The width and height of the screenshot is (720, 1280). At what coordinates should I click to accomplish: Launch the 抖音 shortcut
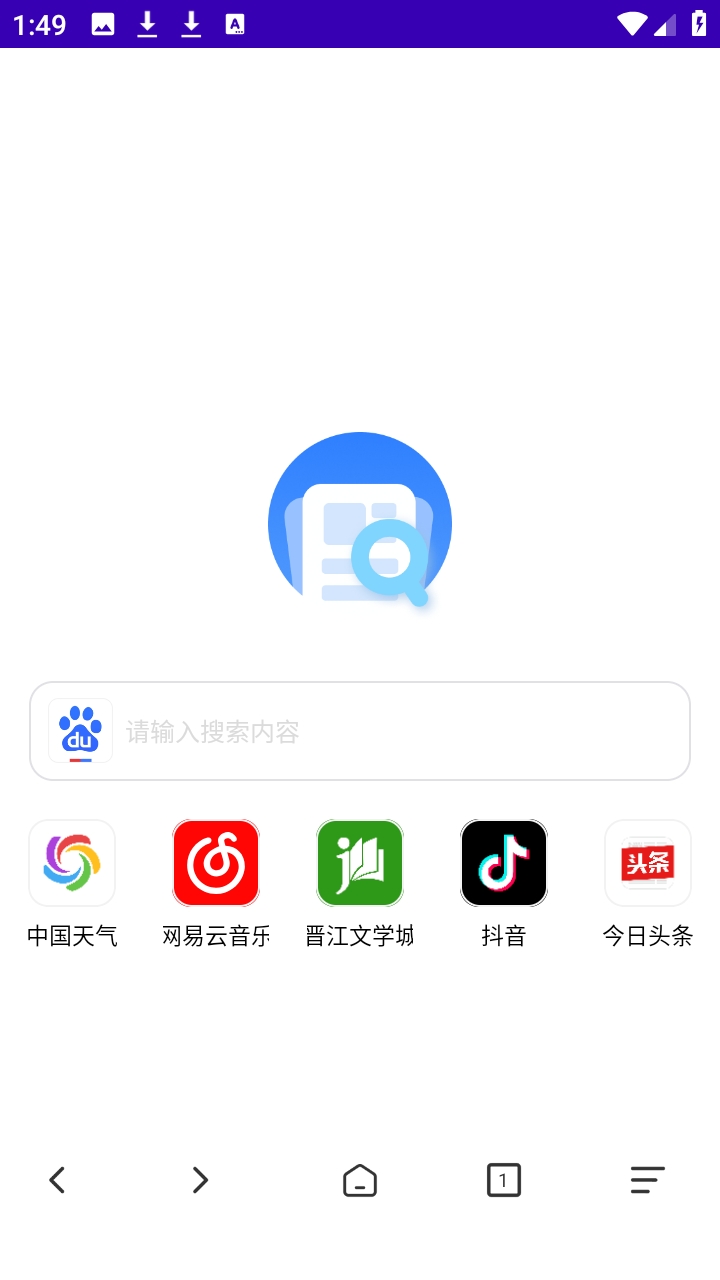click(504, 863)
